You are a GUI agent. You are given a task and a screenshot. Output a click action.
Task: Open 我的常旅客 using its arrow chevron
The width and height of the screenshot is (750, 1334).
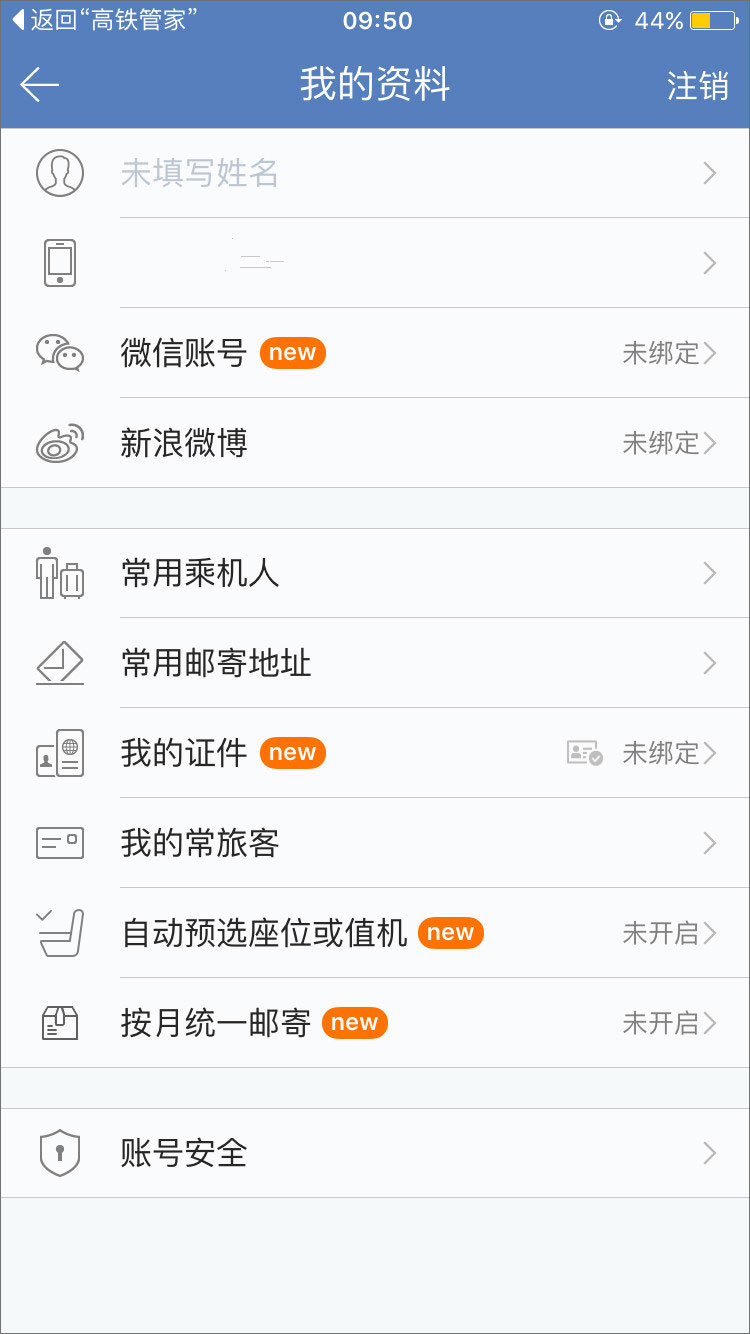(x=710, y=842)
